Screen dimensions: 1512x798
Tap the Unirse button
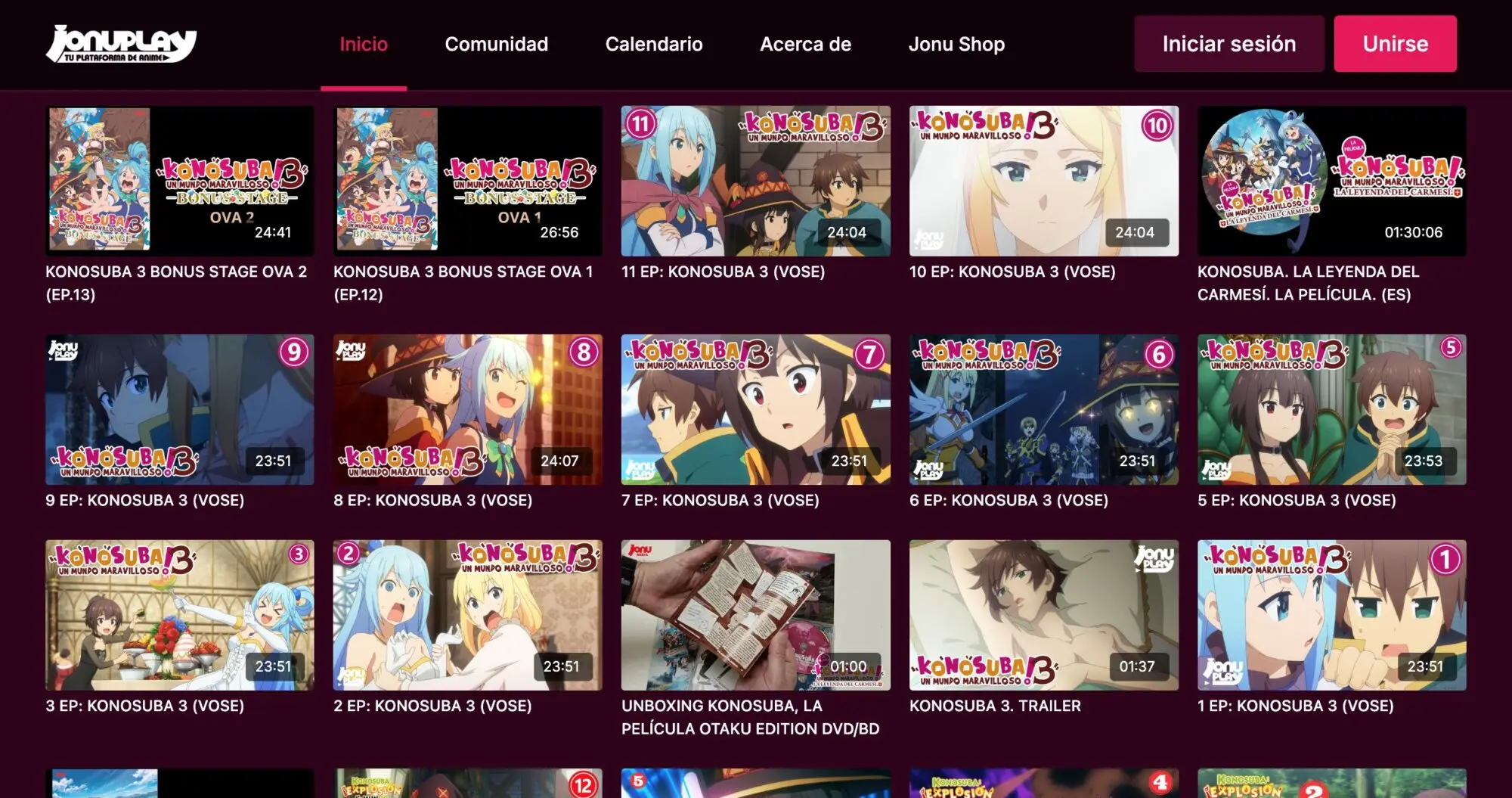tap(1395, 44)
